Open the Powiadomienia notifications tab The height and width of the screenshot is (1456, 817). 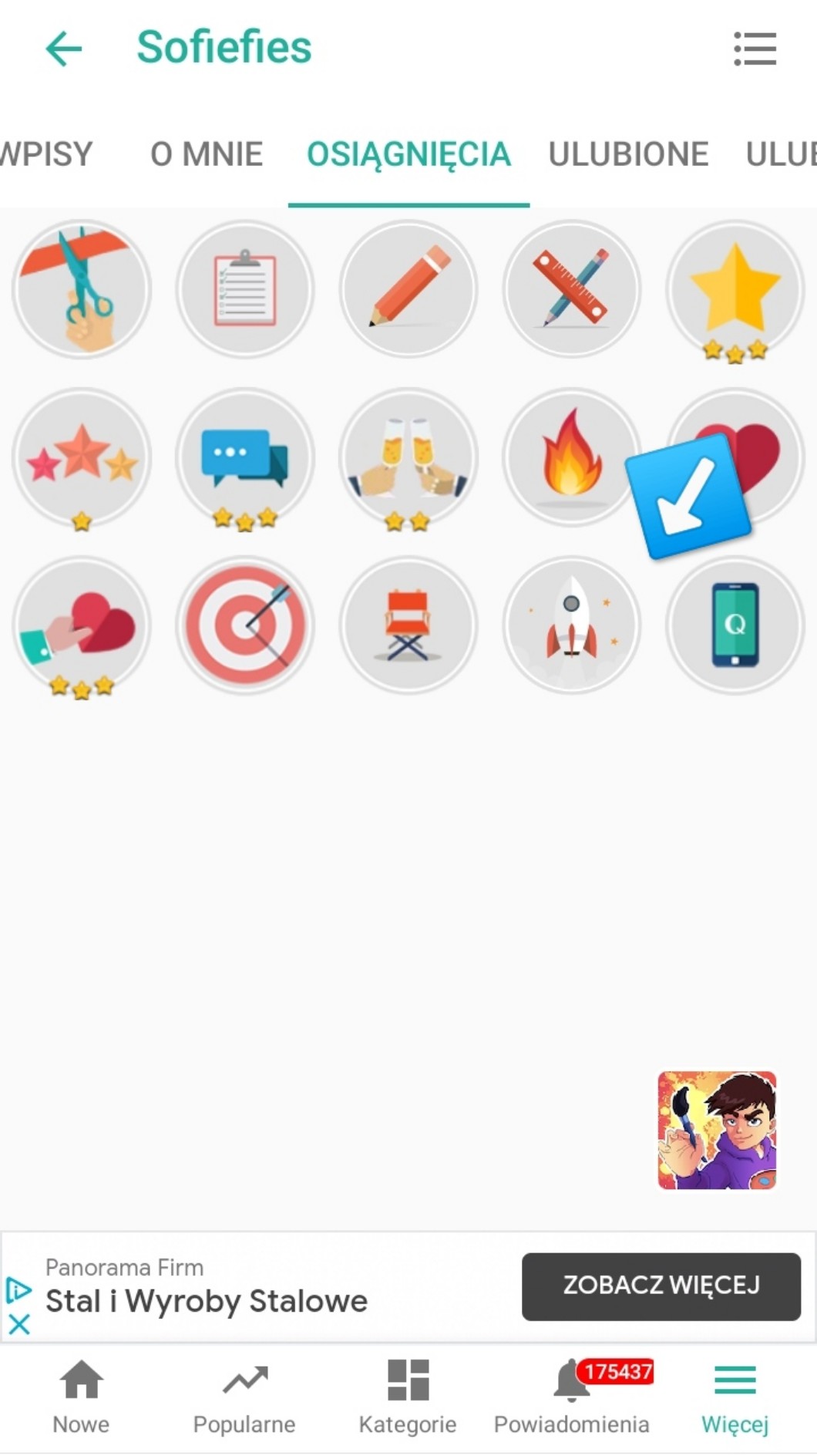pos(572,1397)
